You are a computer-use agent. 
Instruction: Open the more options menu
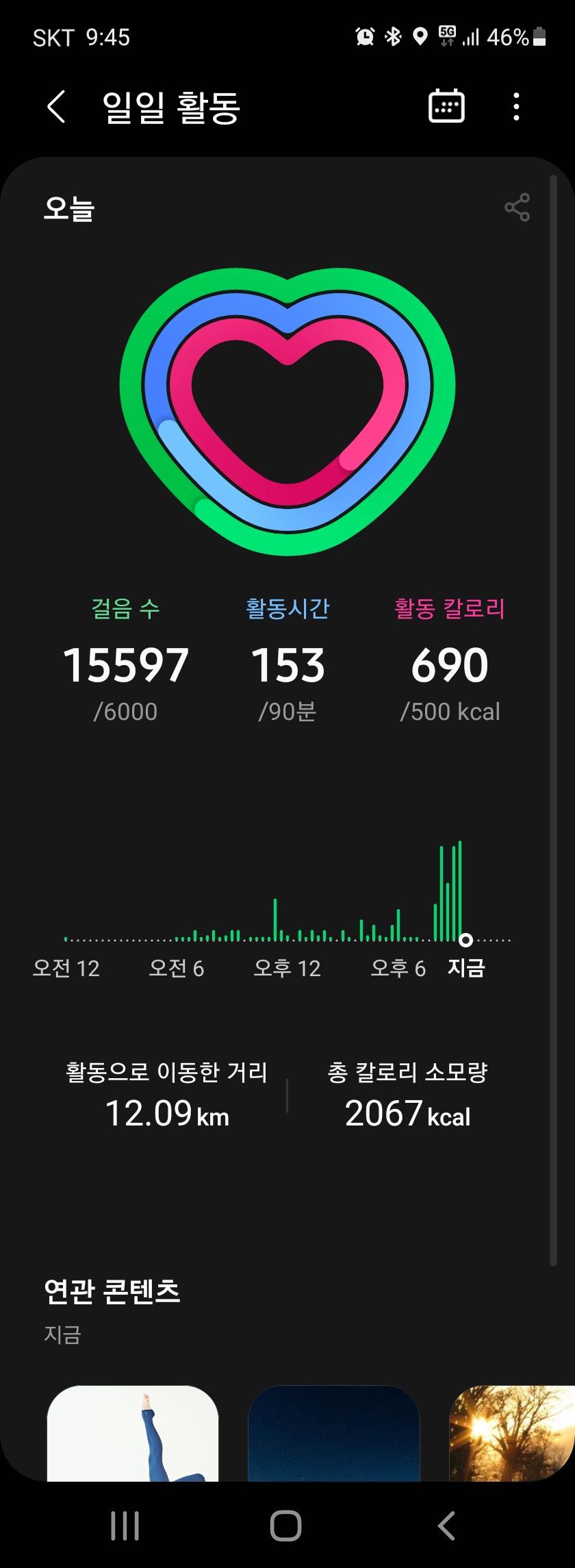click(x=516, y=107)
